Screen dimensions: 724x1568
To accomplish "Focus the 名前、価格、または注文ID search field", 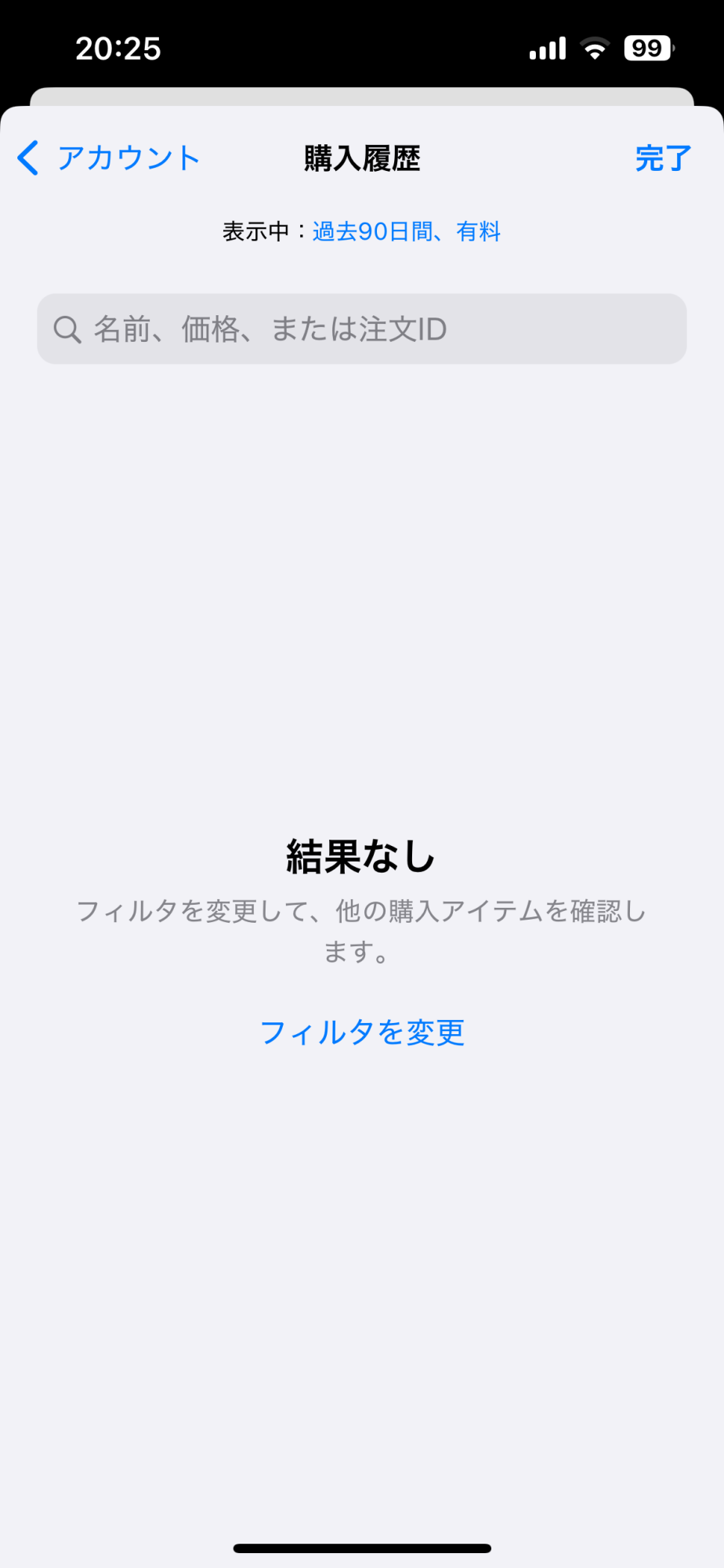I will 362,328.
